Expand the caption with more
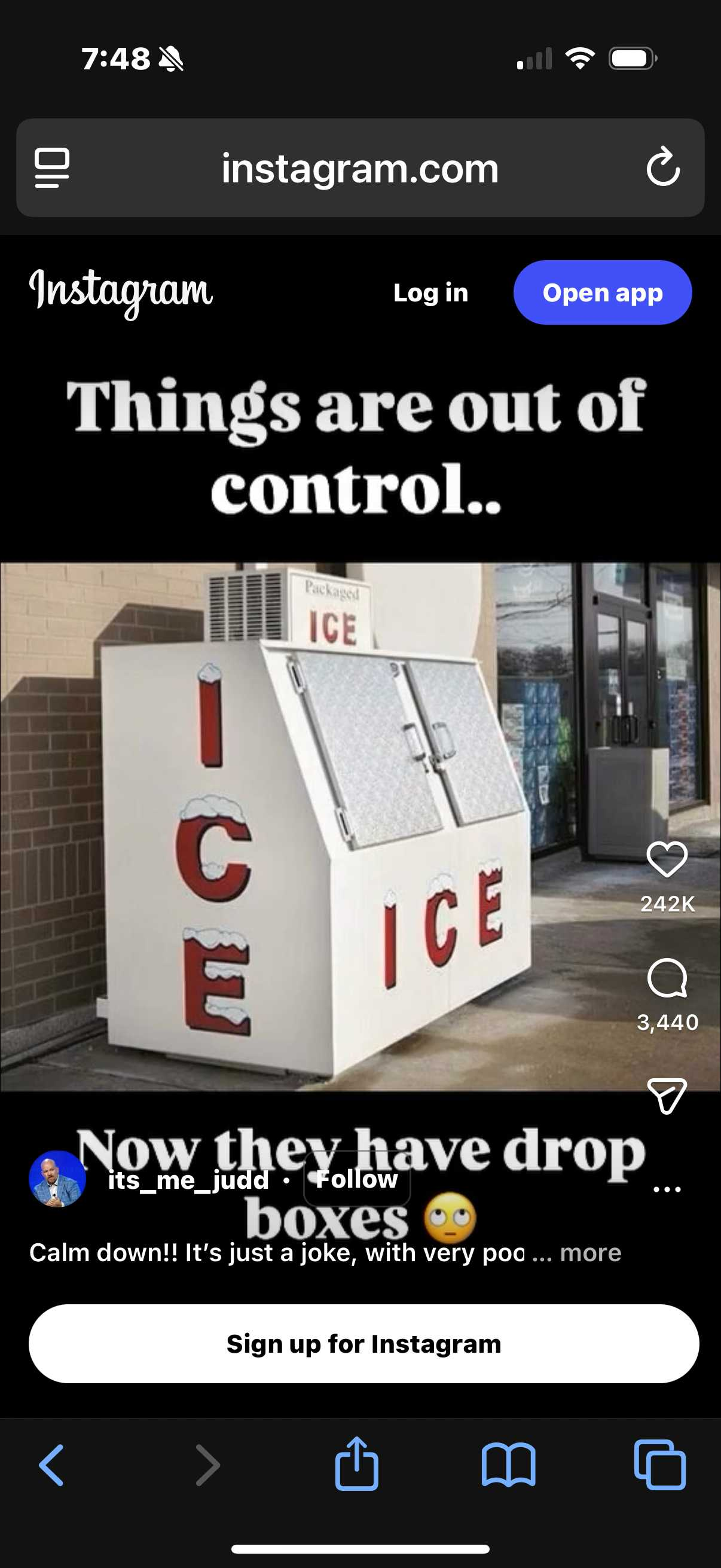The width and height of the screenshot is (721, 1568). (x=590, y=1253)
